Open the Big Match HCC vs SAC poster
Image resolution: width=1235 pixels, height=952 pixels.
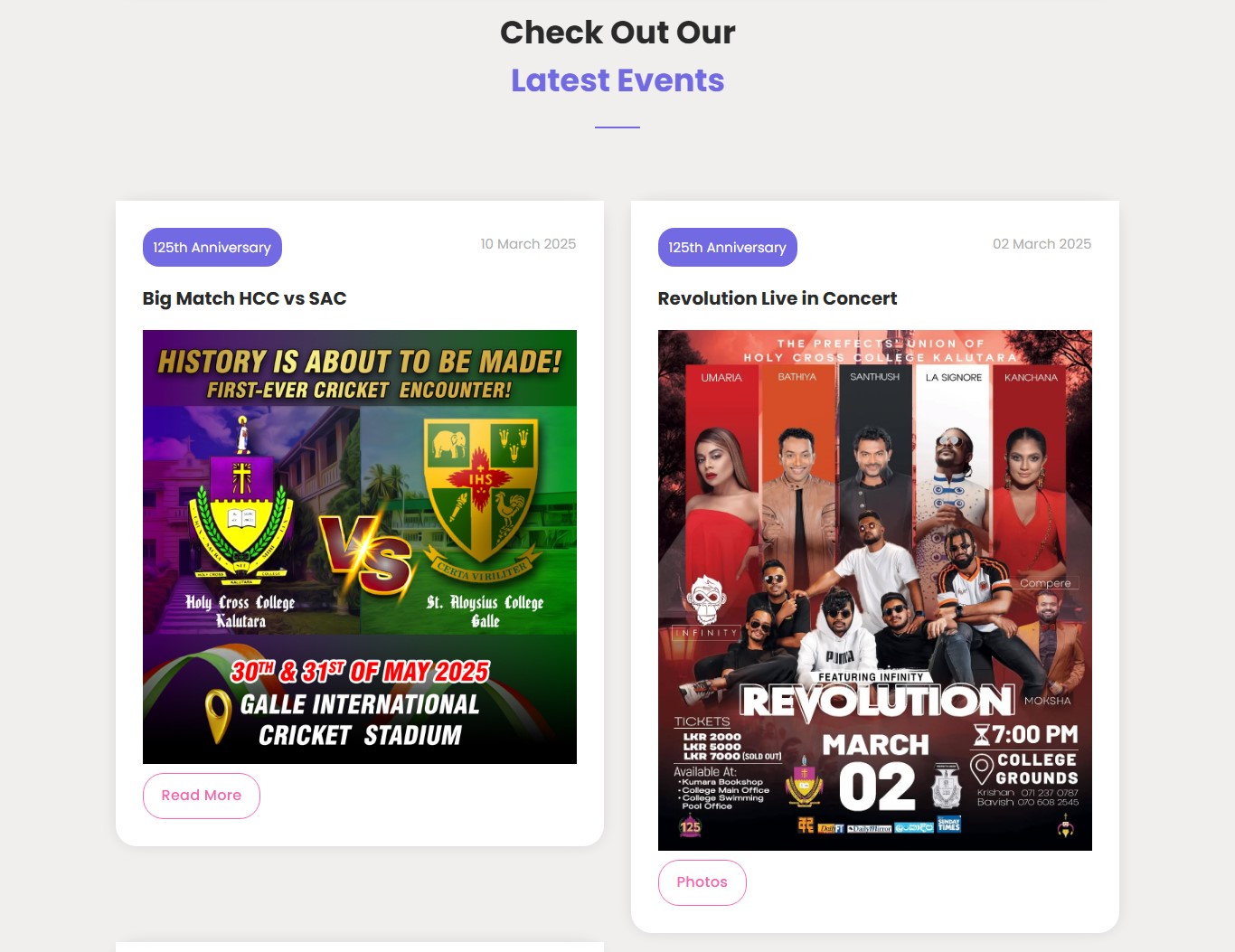359,546
